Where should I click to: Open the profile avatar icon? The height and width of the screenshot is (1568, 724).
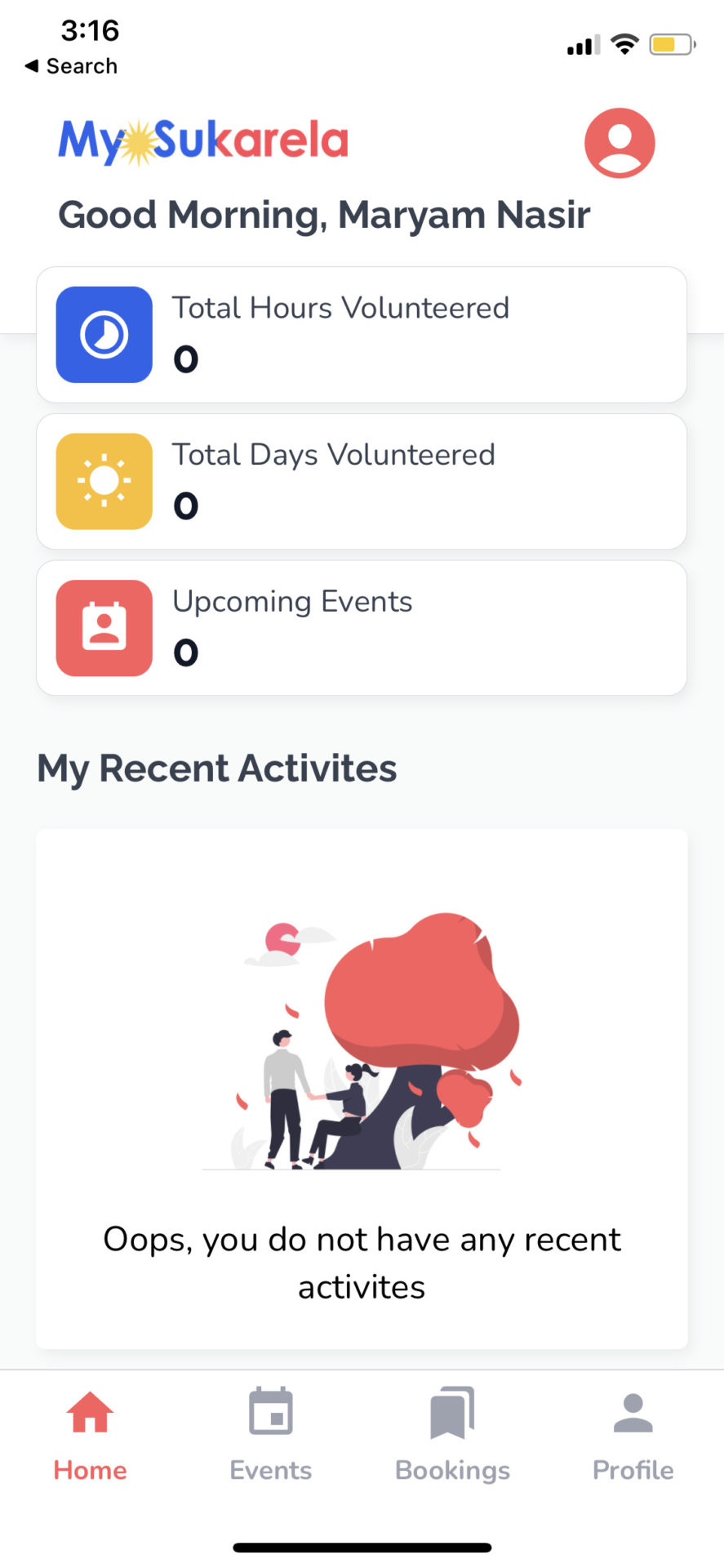pos(620,143)
